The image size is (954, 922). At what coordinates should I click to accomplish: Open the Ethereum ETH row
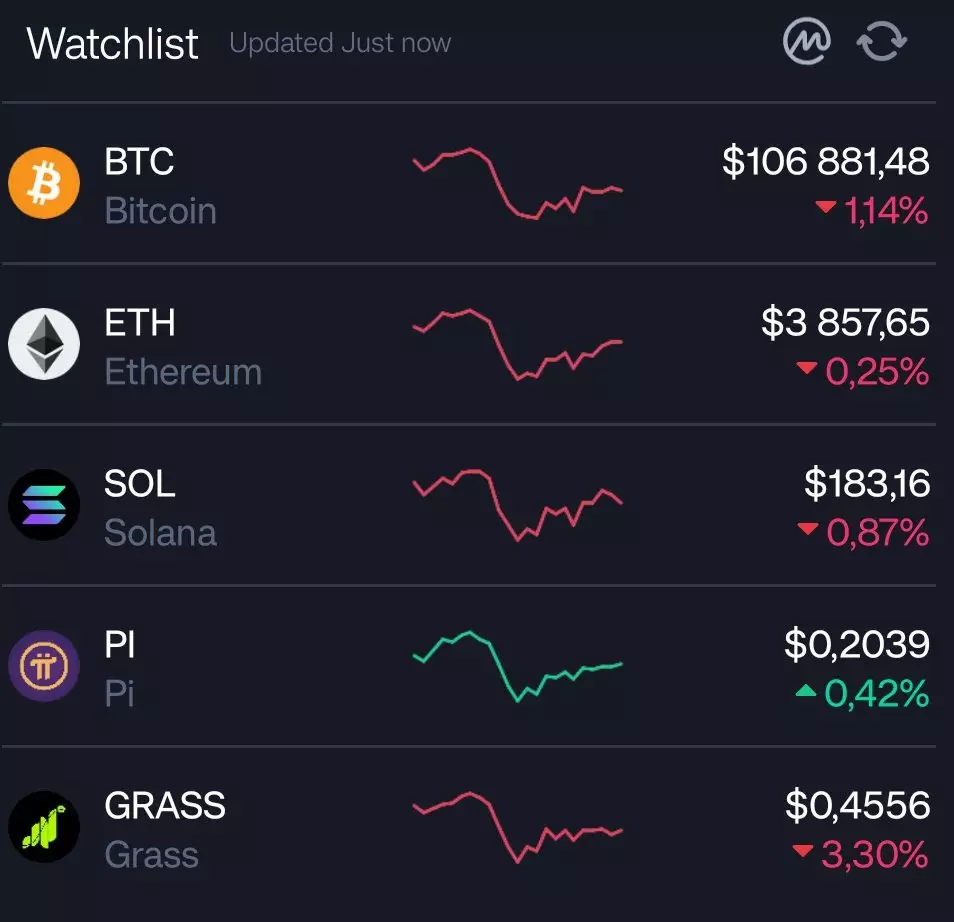pyautogui.click(x=468, y=346)
